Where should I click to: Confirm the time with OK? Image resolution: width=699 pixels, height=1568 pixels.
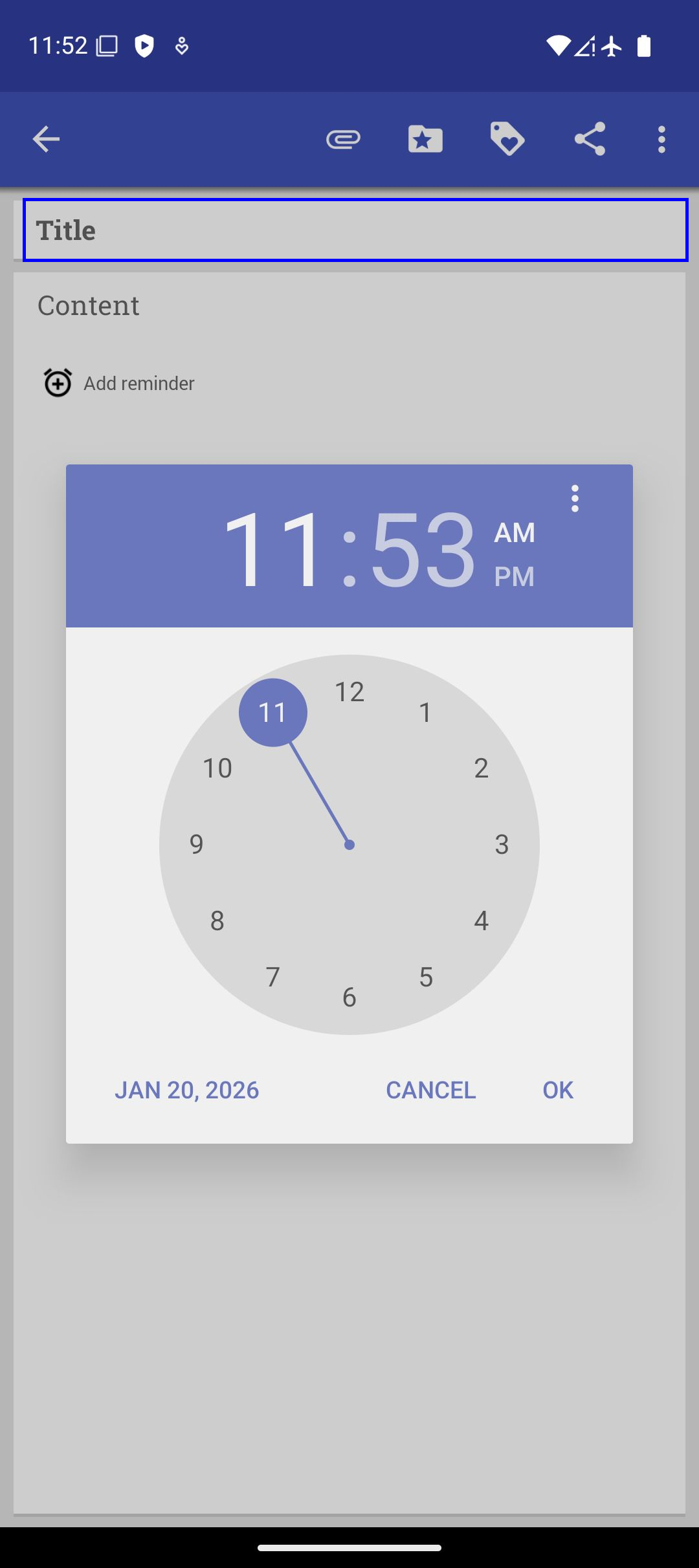click(557, 1090)
